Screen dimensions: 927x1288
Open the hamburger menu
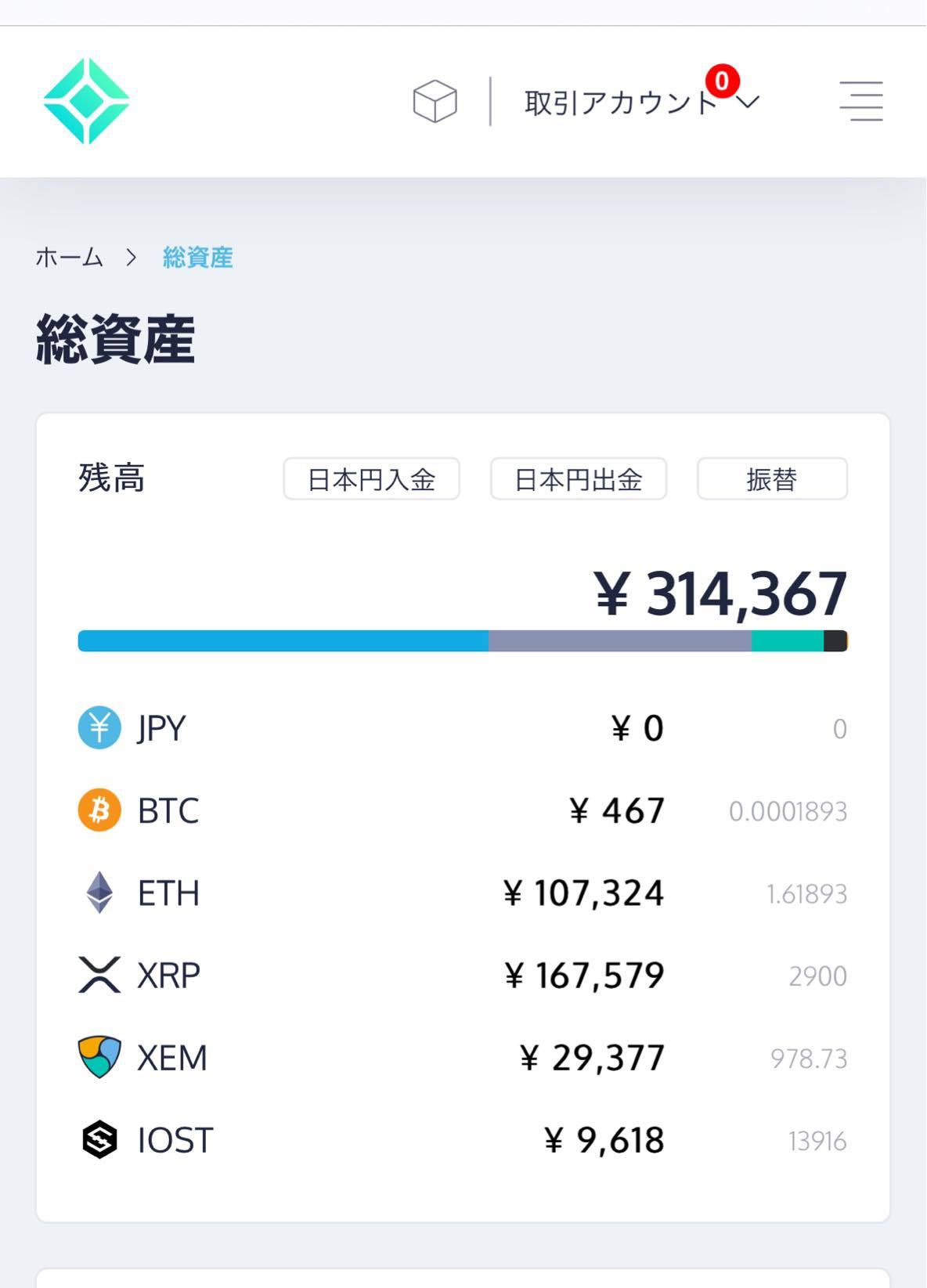coord(861,101)
